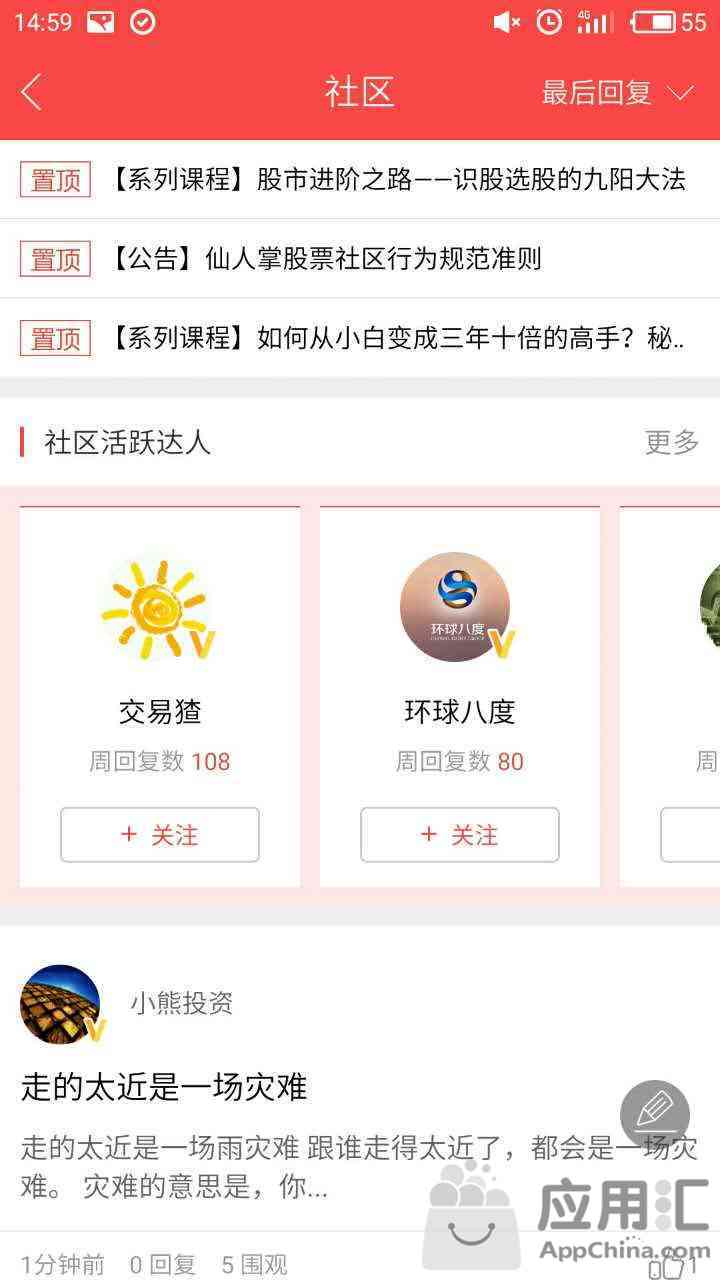
Task: Open the 最后回复 sort dropdown
Action: pos(617,92)
